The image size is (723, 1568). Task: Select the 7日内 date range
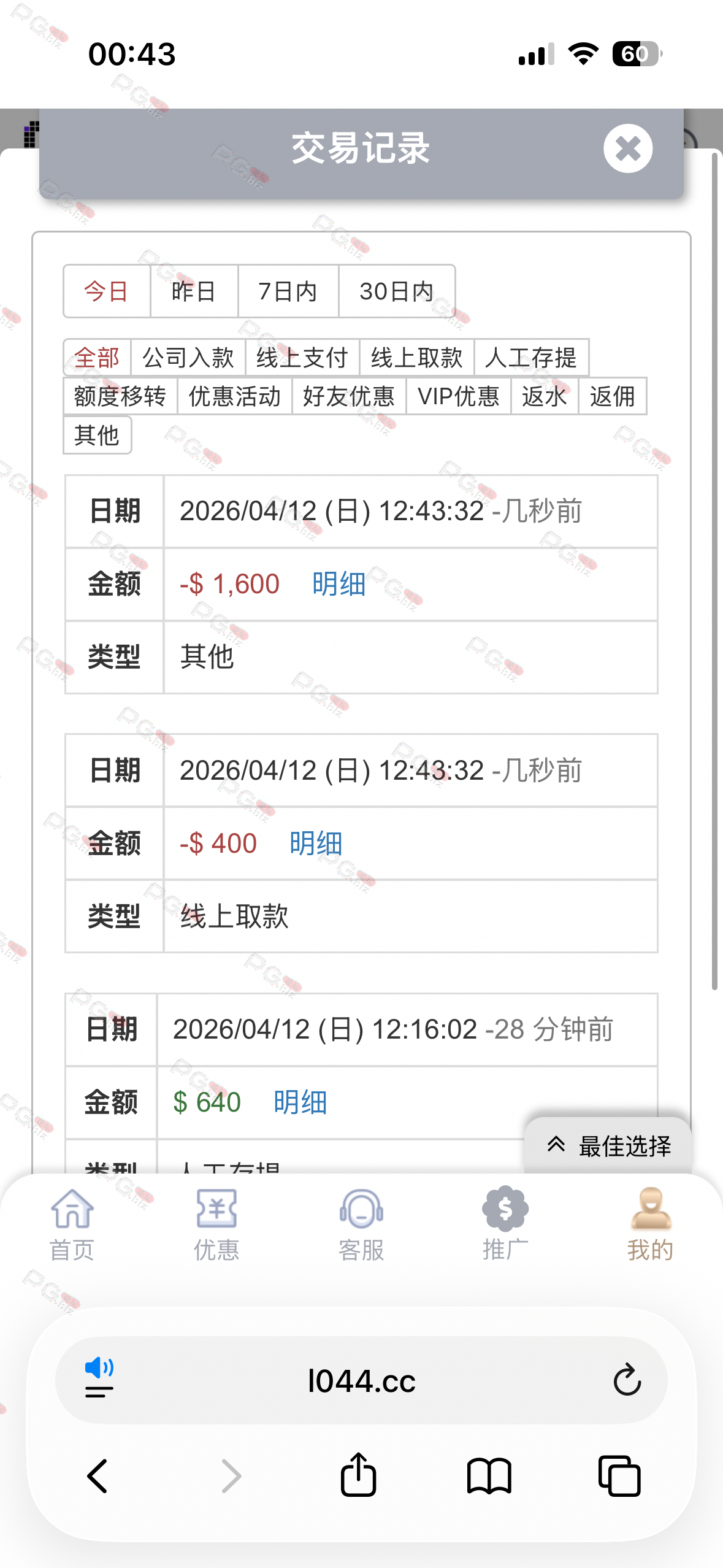pos(288,291)
